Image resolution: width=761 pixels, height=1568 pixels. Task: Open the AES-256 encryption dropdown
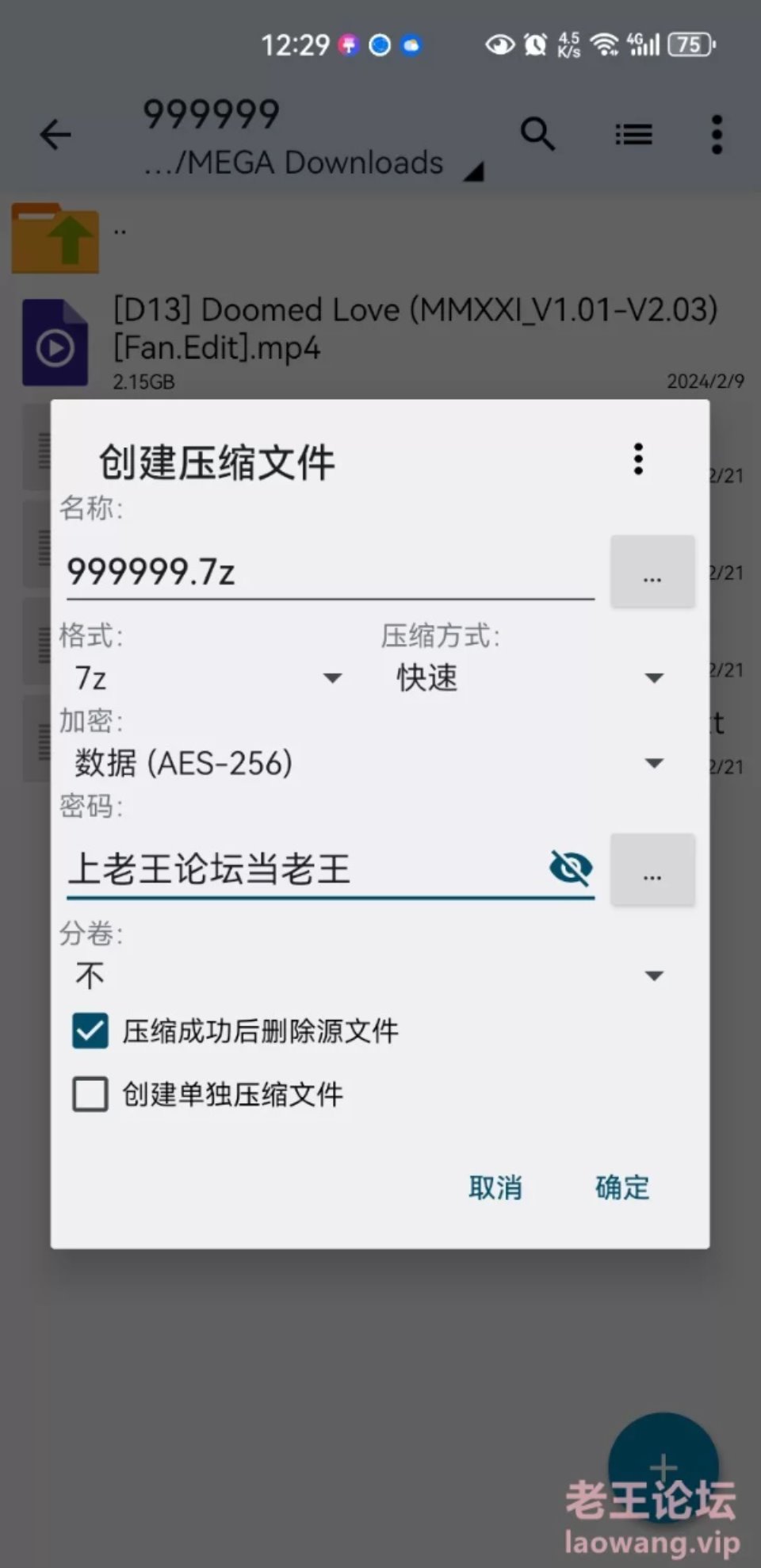tap(369, 763)
